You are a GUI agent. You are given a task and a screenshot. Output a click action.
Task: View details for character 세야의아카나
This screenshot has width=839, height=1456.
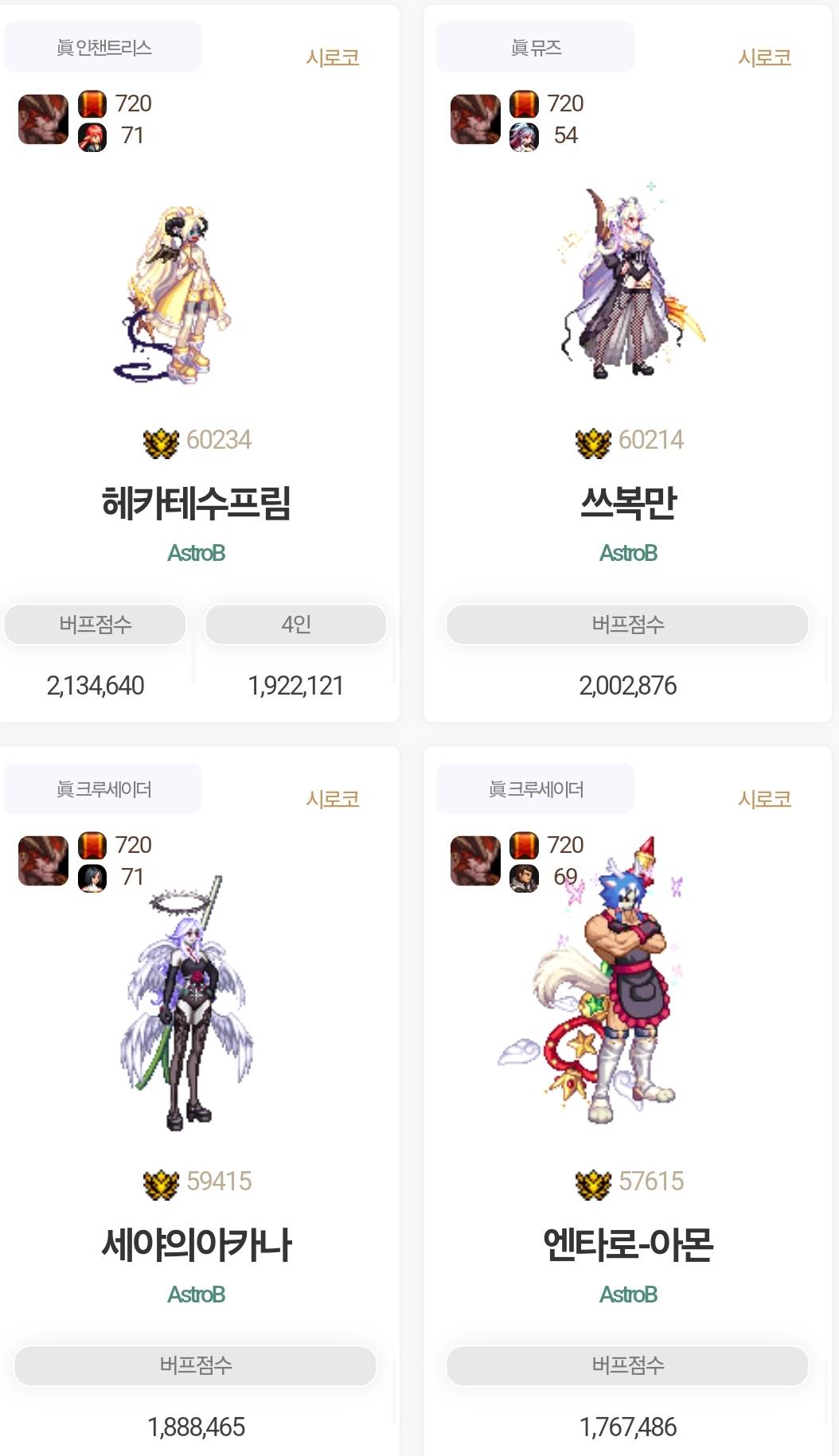pos(196,1244)
